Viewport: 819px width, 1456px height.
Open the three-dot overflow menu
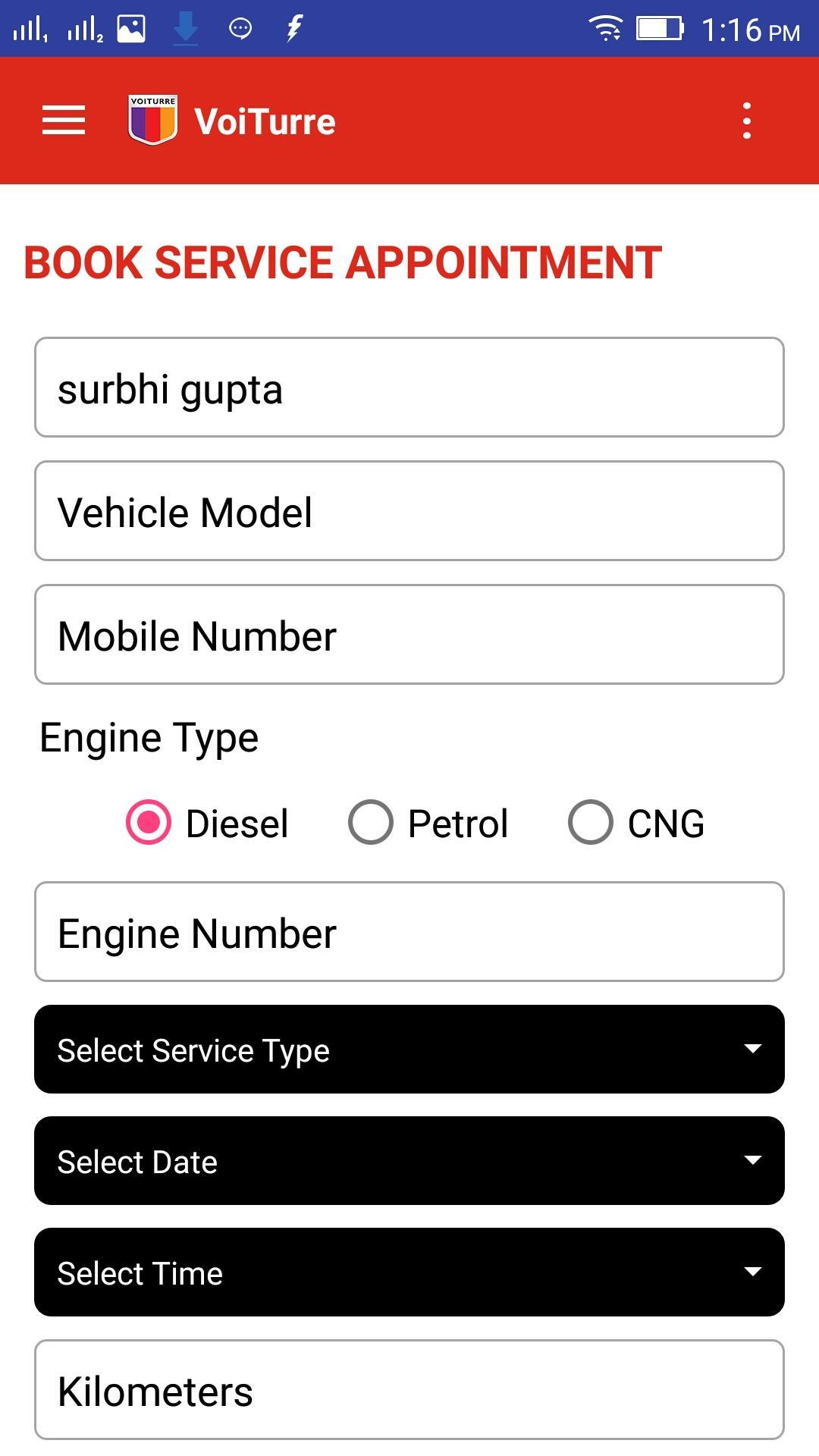point(746,121)
